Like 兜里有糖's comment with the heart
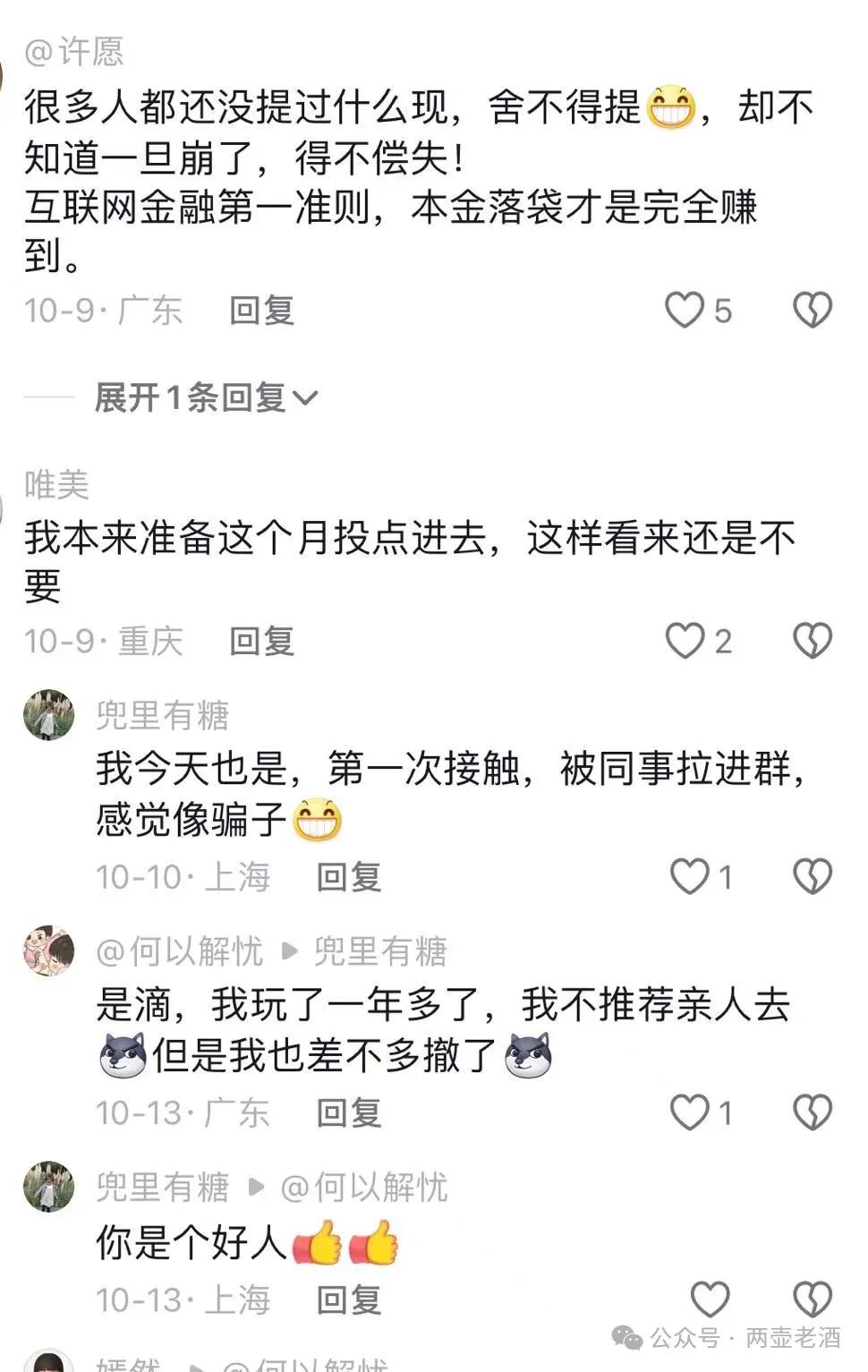This screenshot has width=868, height=1372. [x=691, y=877]
